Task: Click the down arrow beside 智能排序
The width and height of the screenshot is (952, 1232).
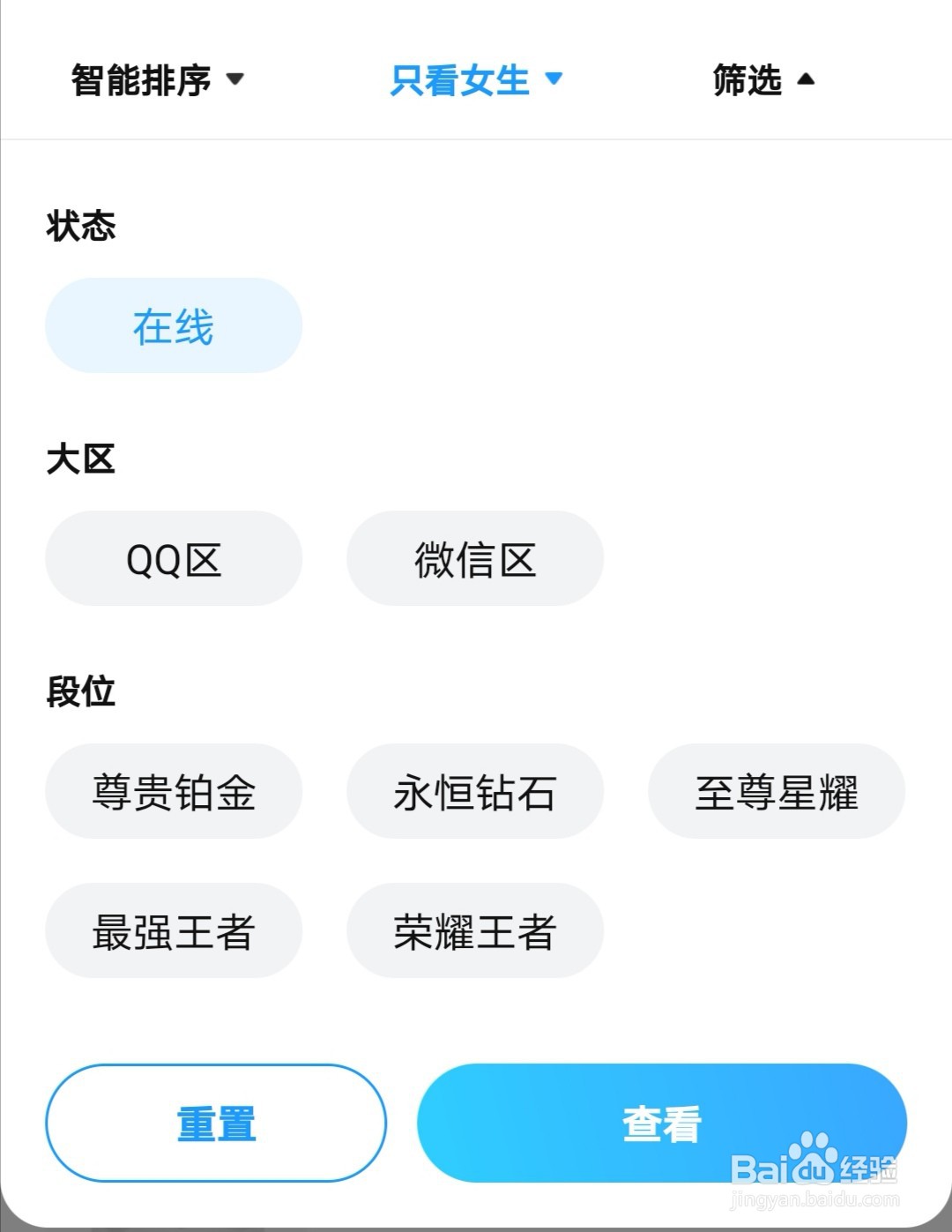Action: pos(234,80)
